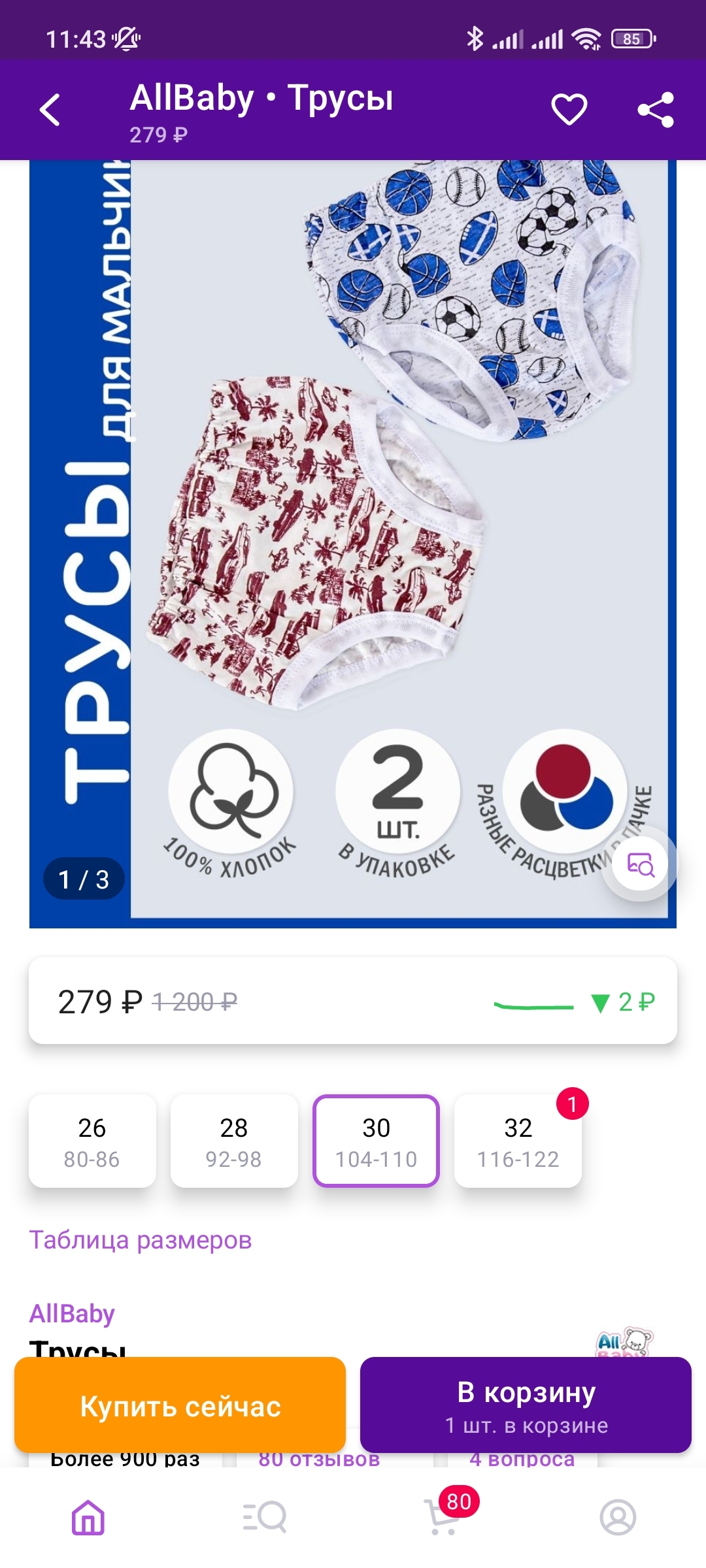Pick size 32 (116-122)
The width and height of the screenshot is (706, 1568).
[x=518, y=1141]
